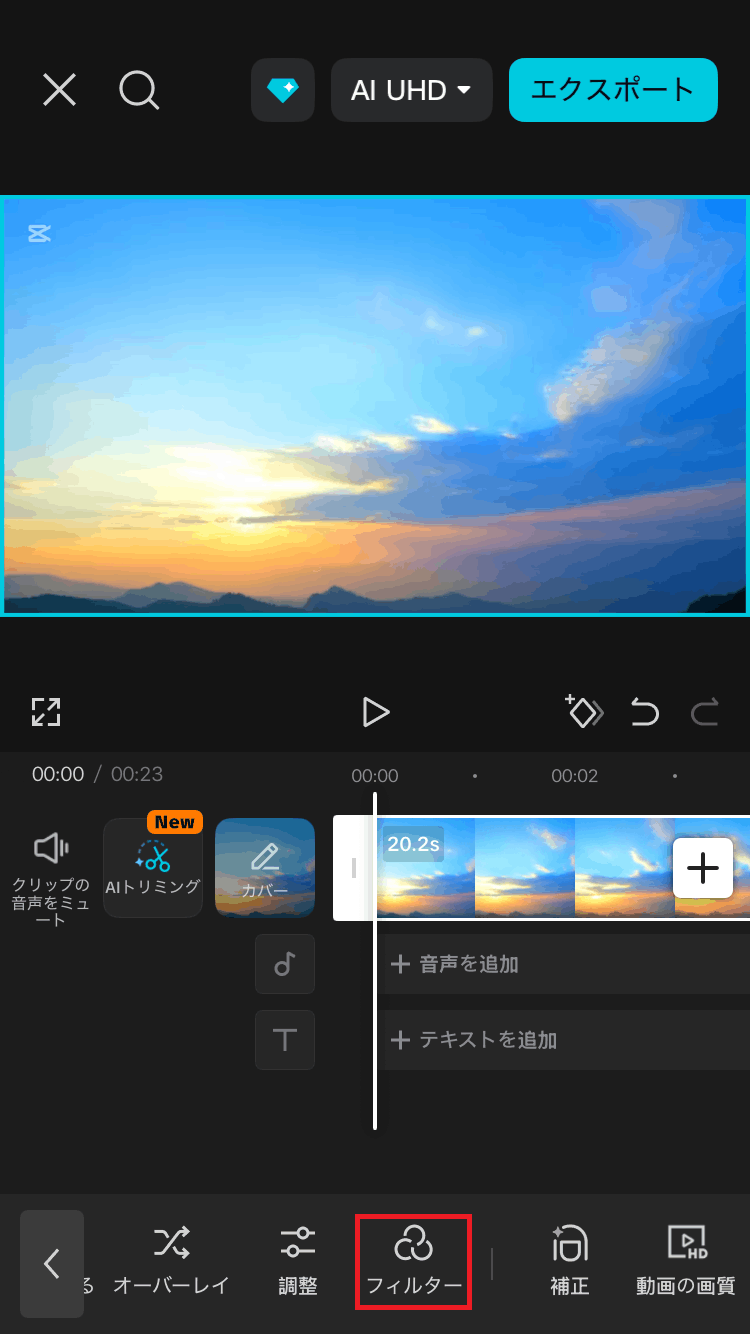The width and height of the screenshot is (750, 1334).
Task: Expand the preview to fullscreen
Action: 45,712
